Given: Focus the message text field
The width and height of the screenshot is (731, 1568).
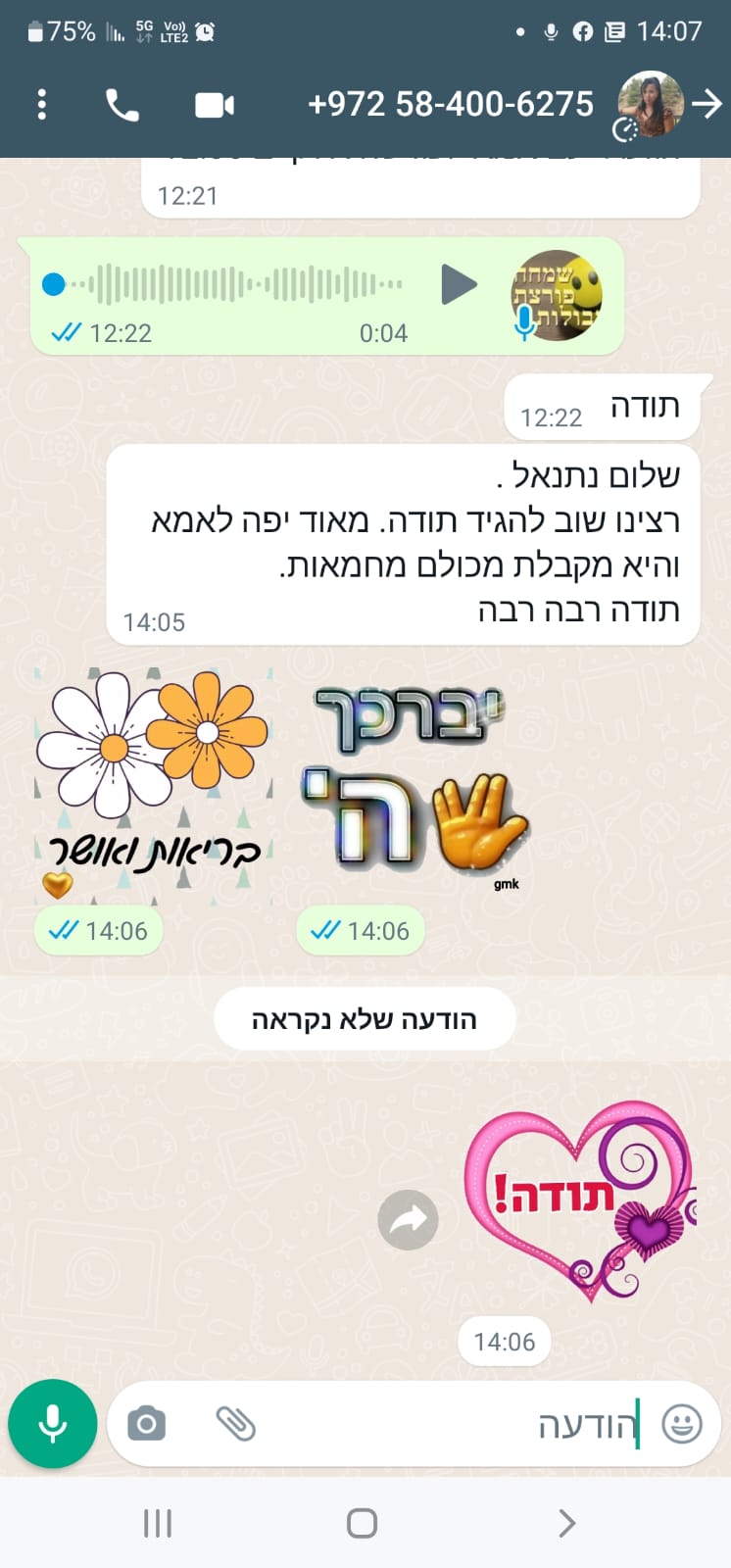Looking at the screenshot, I should point(441,1424).
